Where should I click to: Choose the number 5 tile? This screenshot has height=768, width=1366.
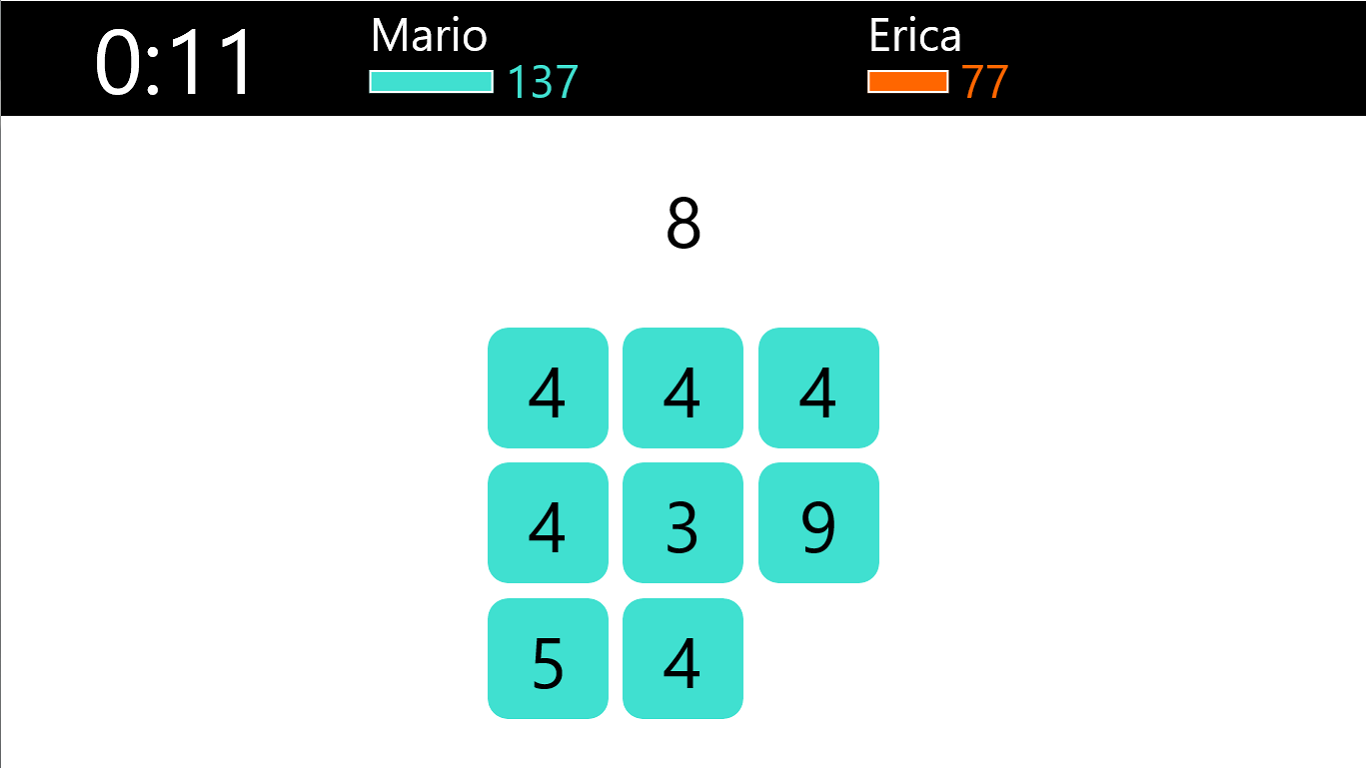pos(547,658)
